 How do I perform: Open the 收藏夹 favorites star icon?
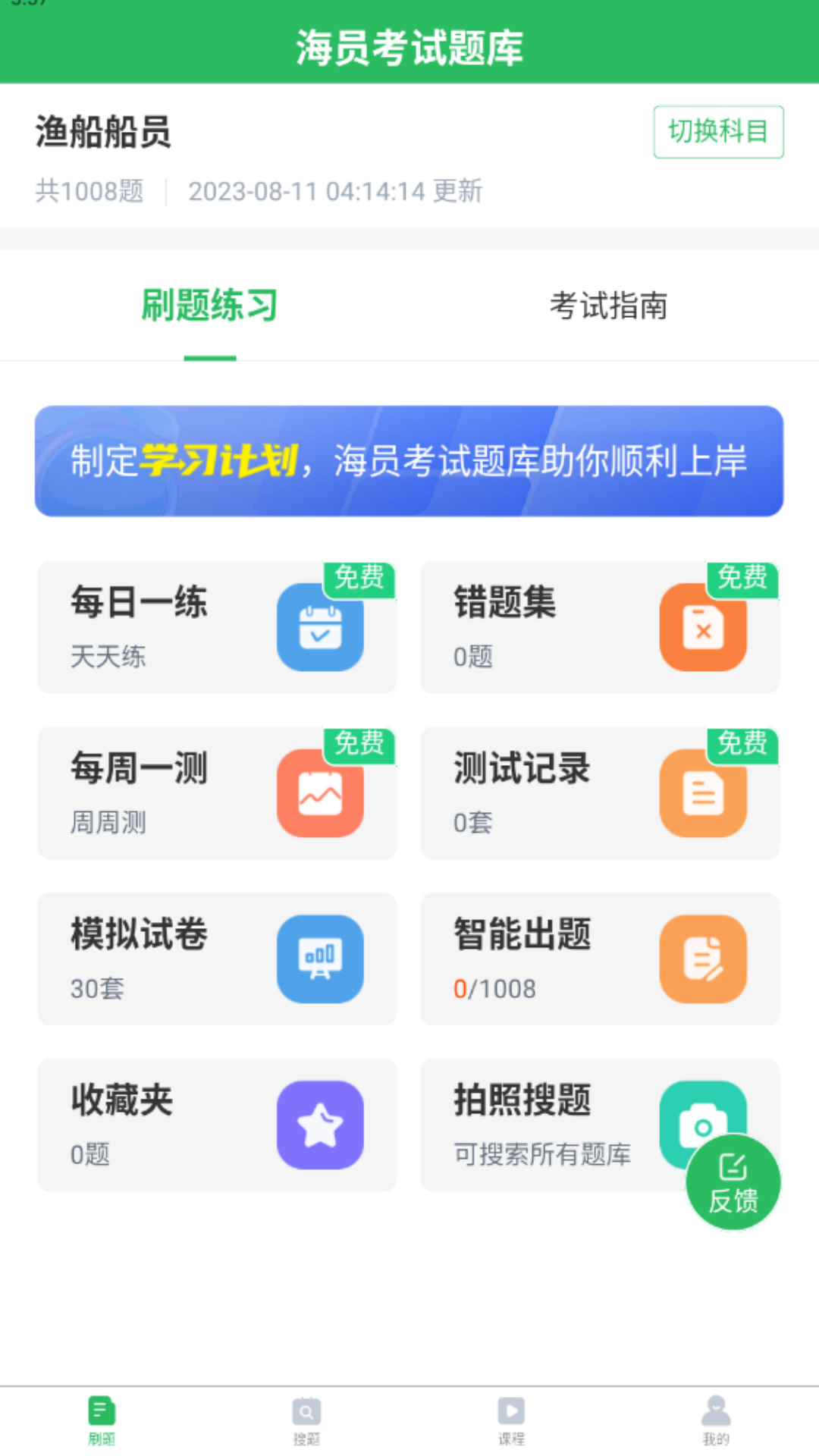coord(320,1125)
